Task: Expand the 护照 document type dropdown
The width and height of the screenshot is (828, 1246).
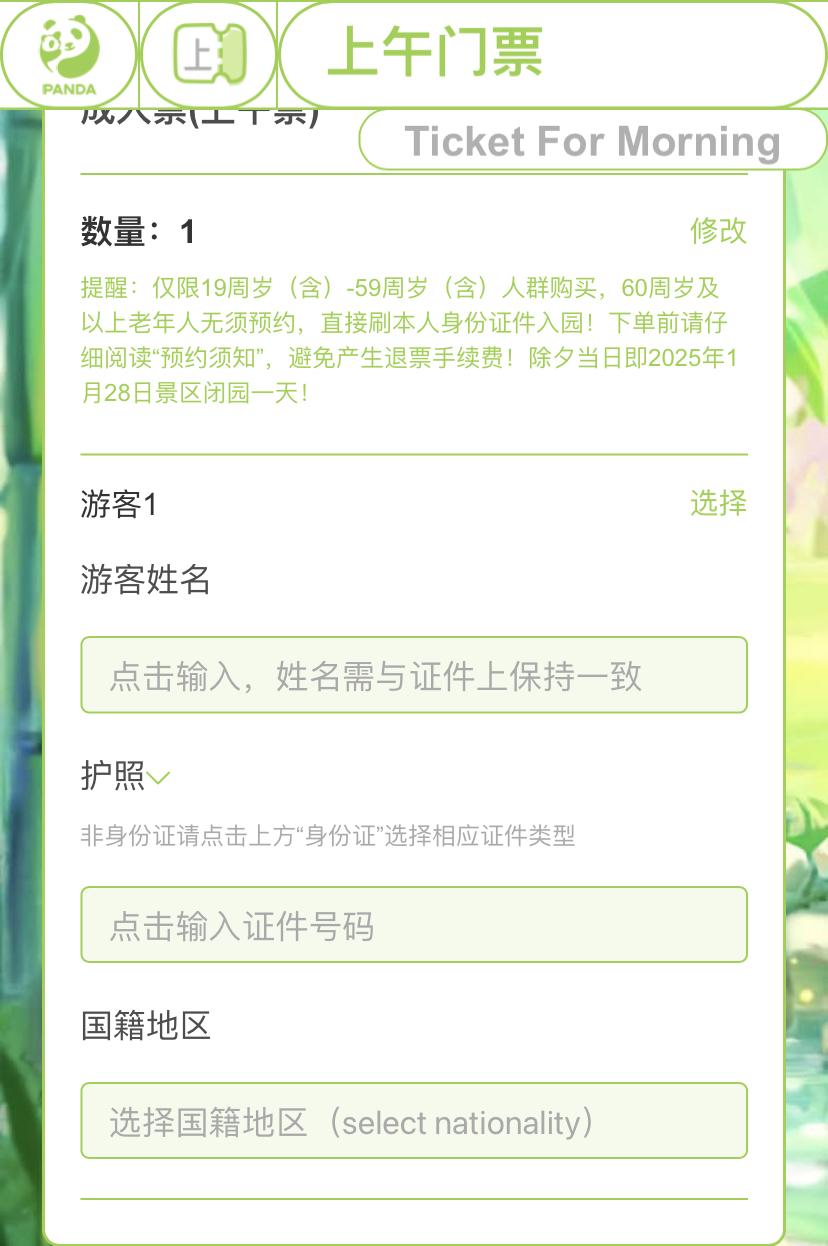Action: point(126,776)
